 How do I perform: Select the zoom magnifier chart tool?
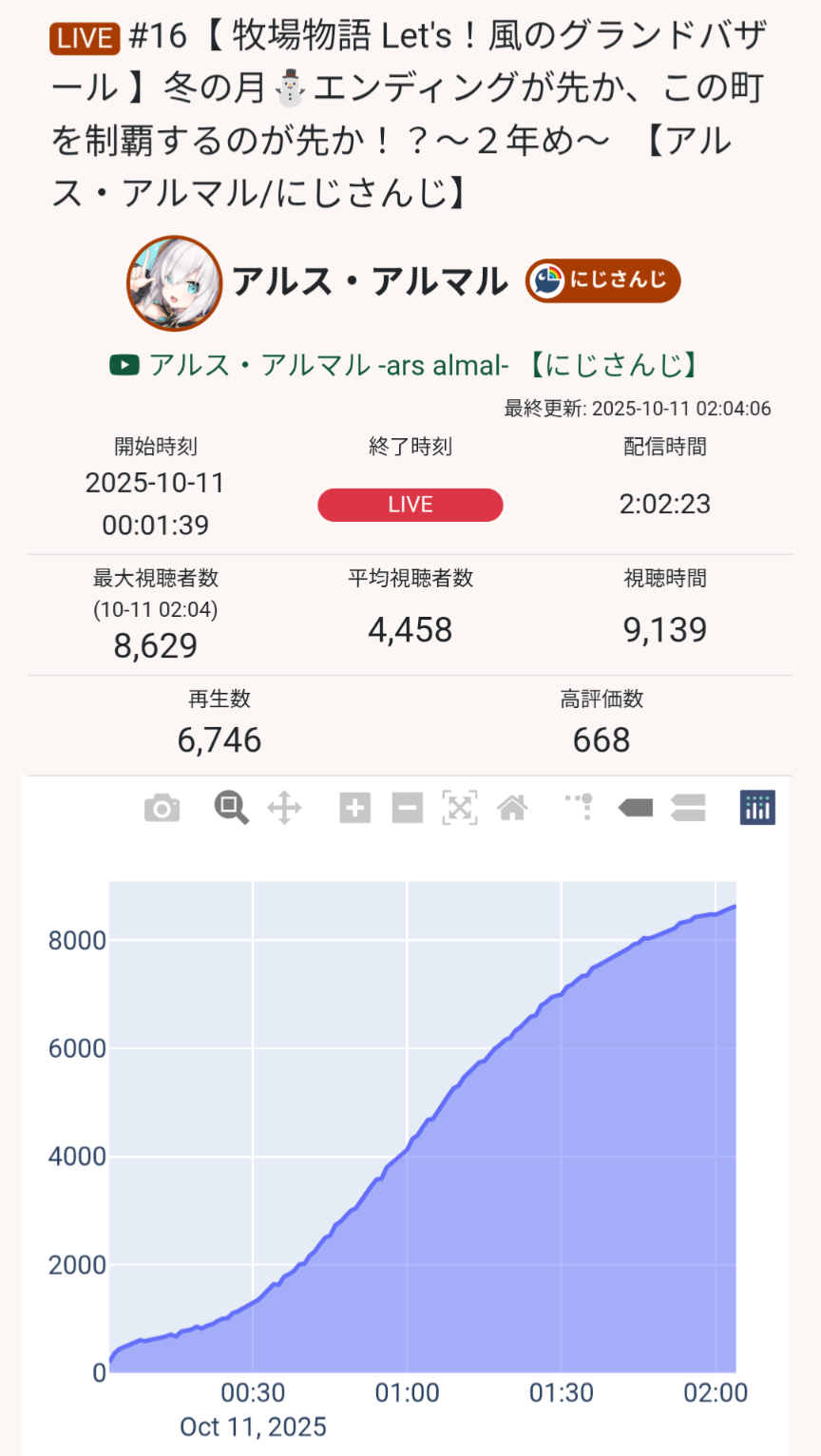pyautogui.click(x=231, y=808)
